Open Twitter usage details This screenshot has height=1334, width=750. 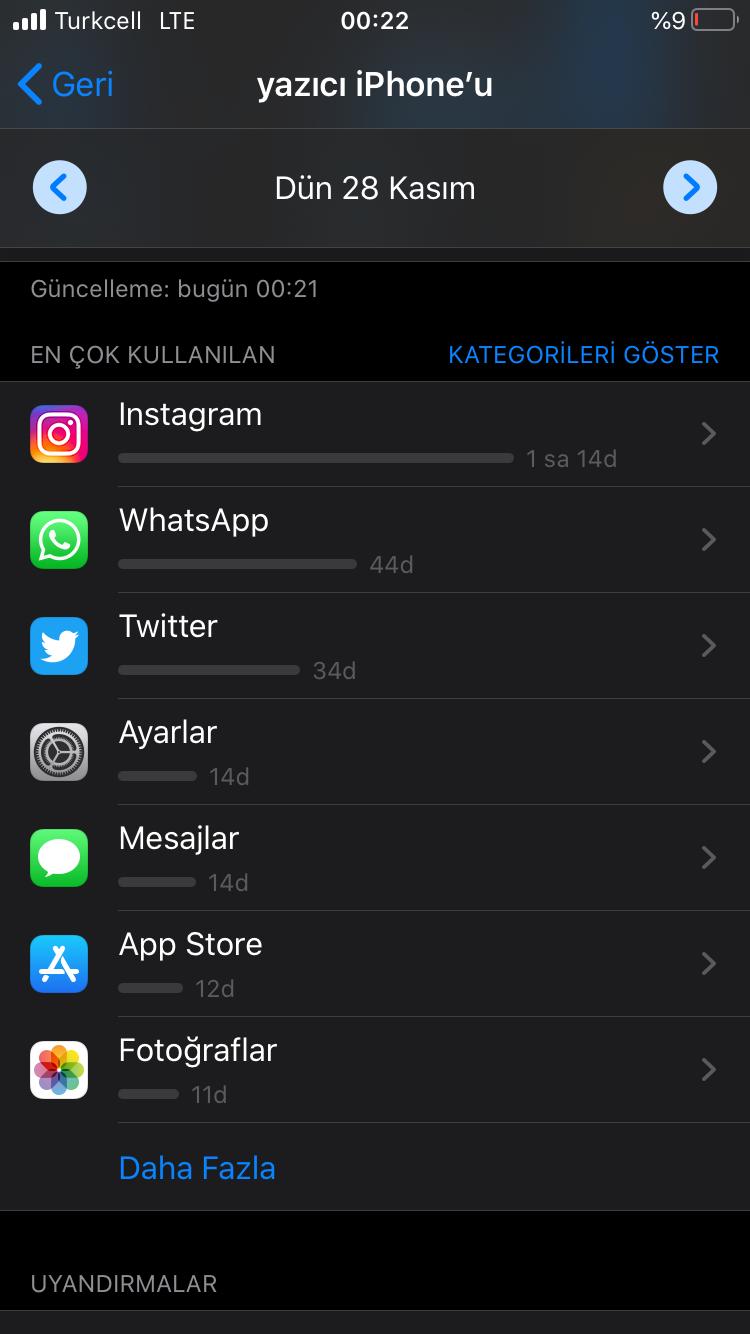point(375,646)
